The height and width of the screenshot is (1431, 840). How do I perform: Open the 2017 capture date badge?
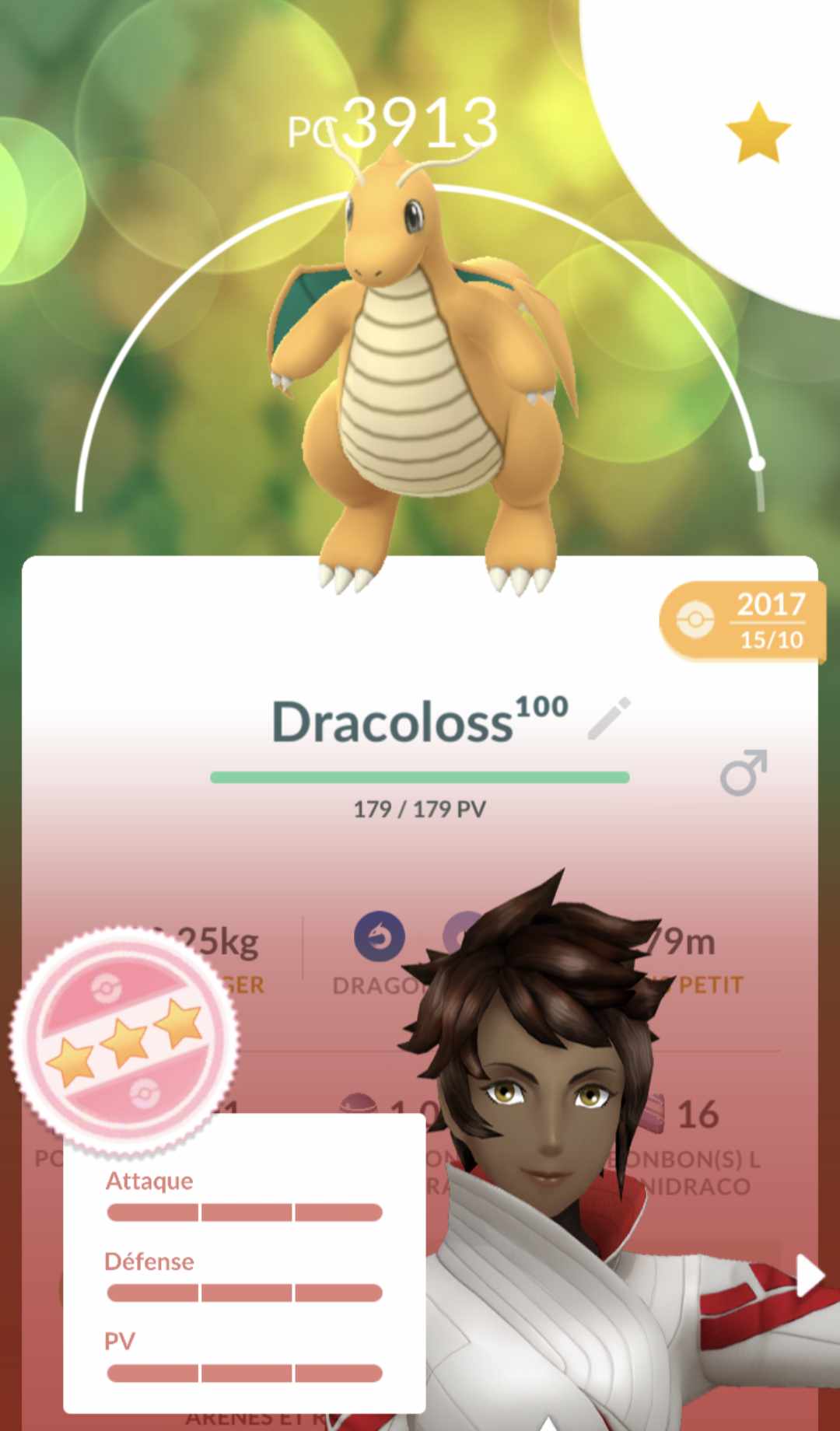(741, 621)
